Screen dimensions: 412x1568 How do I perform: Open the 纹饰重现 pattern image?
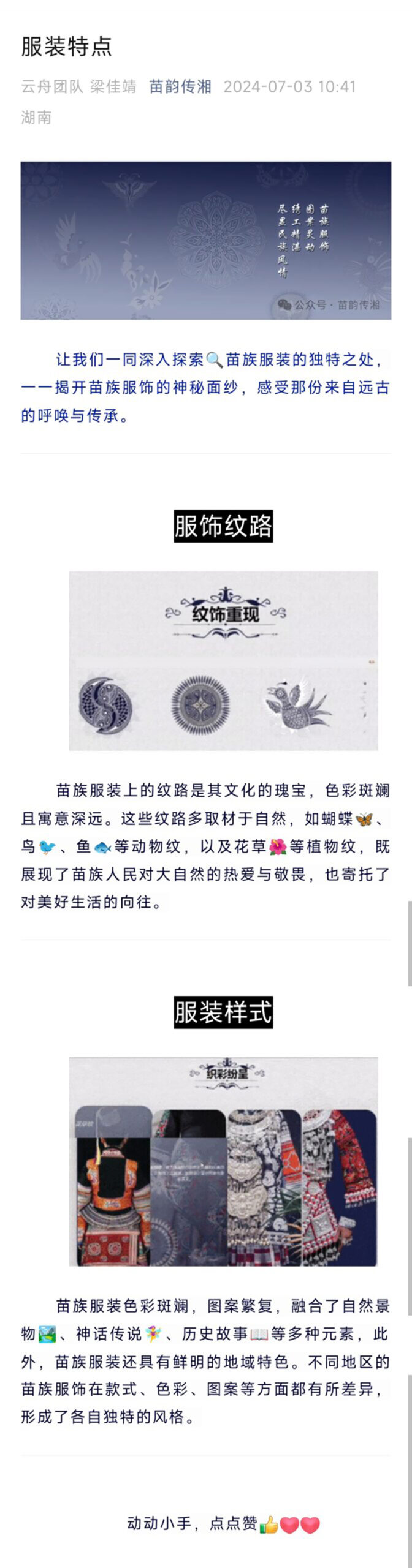[x=223, y=660]
